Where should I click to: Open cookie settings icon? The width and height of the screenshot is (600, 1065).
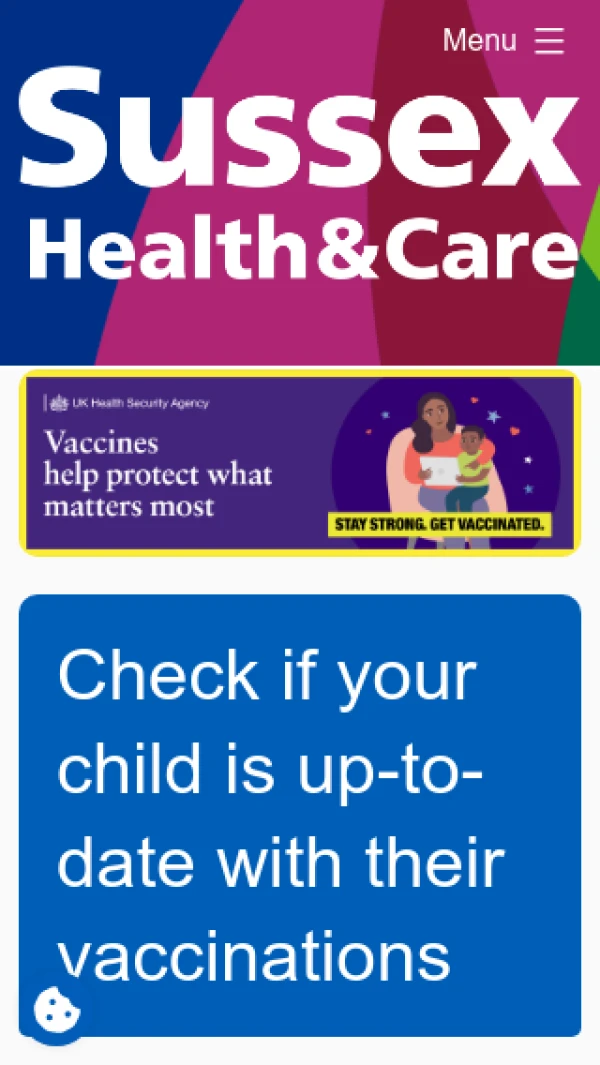click(57, 1010)
